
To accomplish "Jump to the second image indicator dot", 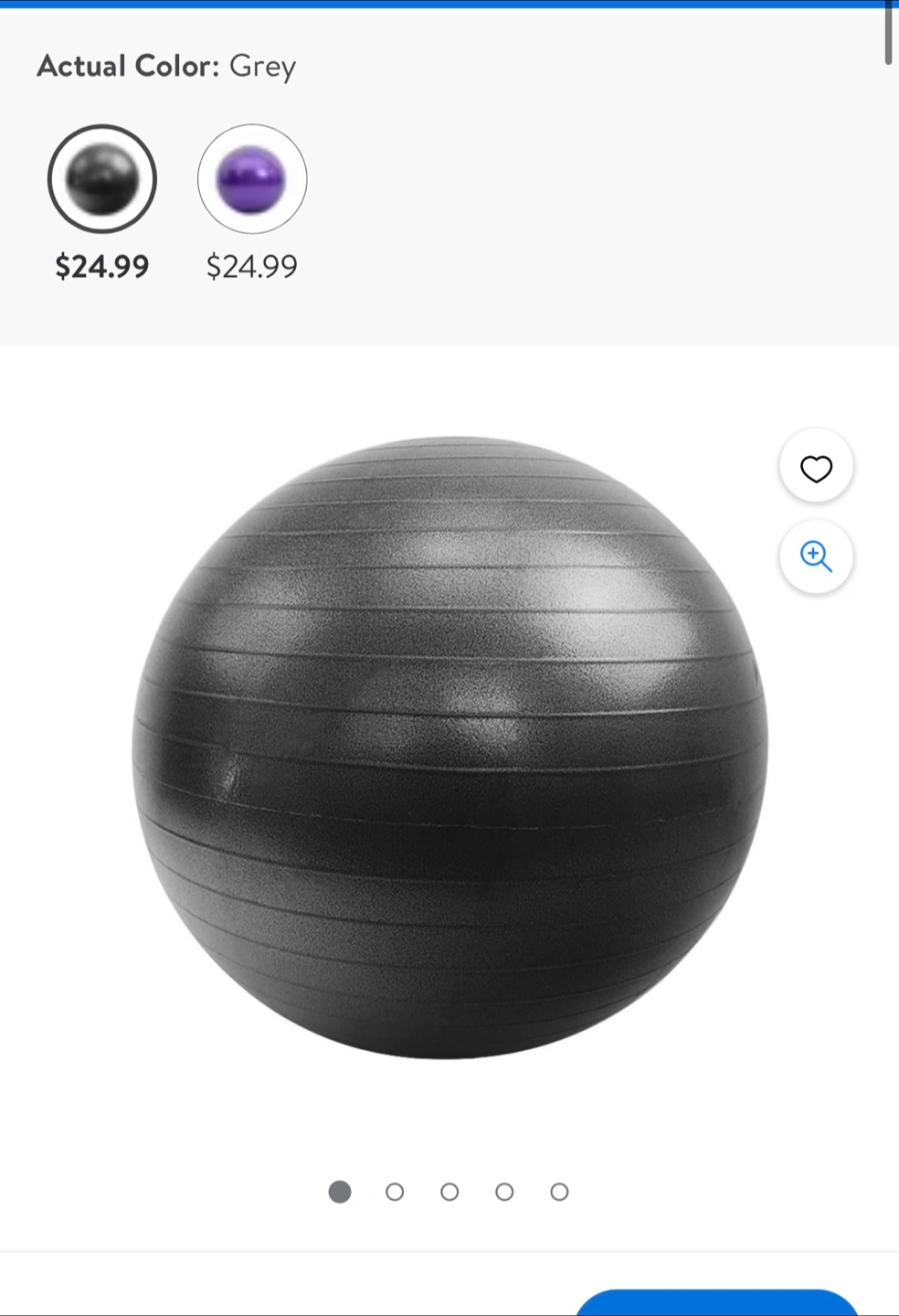I will [395, 1192].
